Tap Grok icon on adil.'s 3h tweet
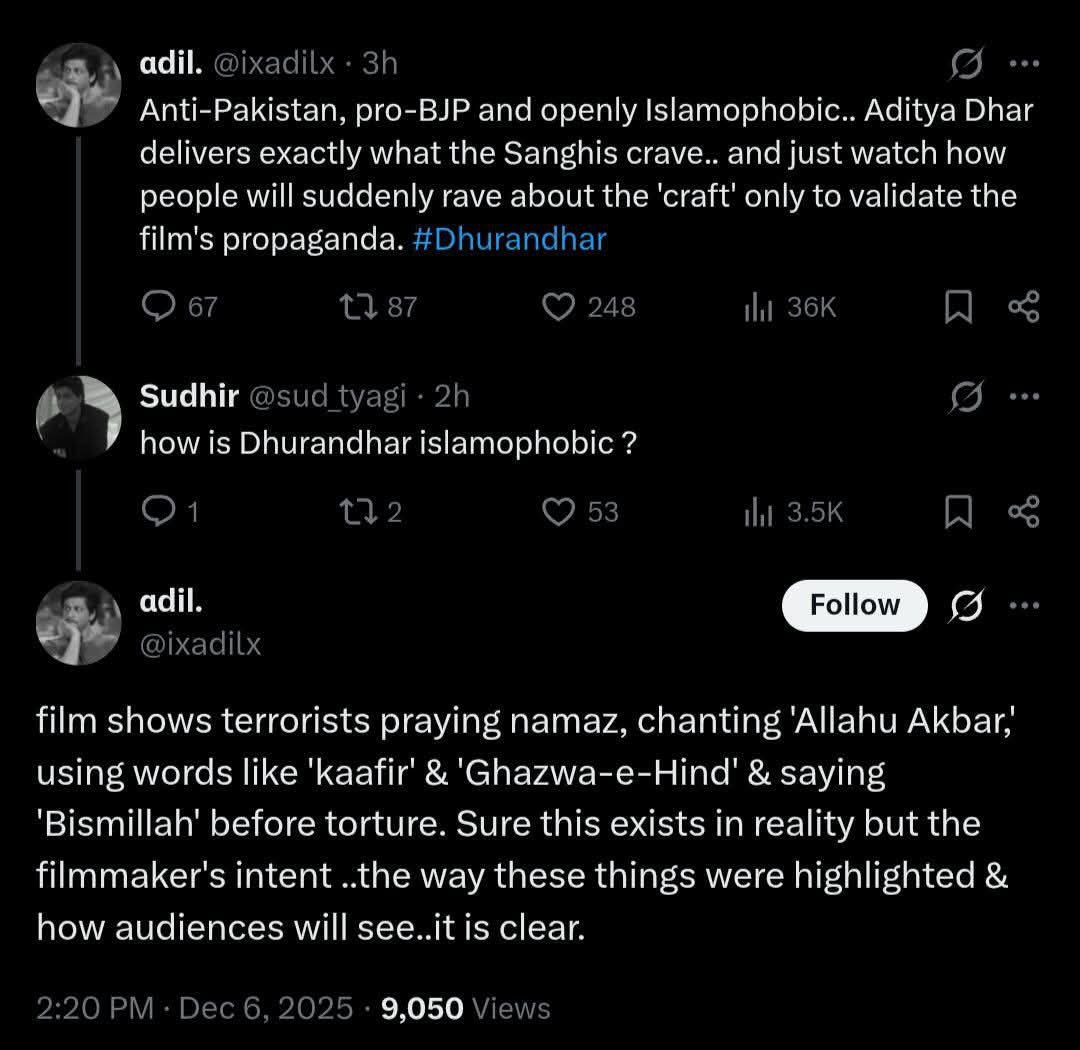Screen dimensions: 1080x1050 966,64
